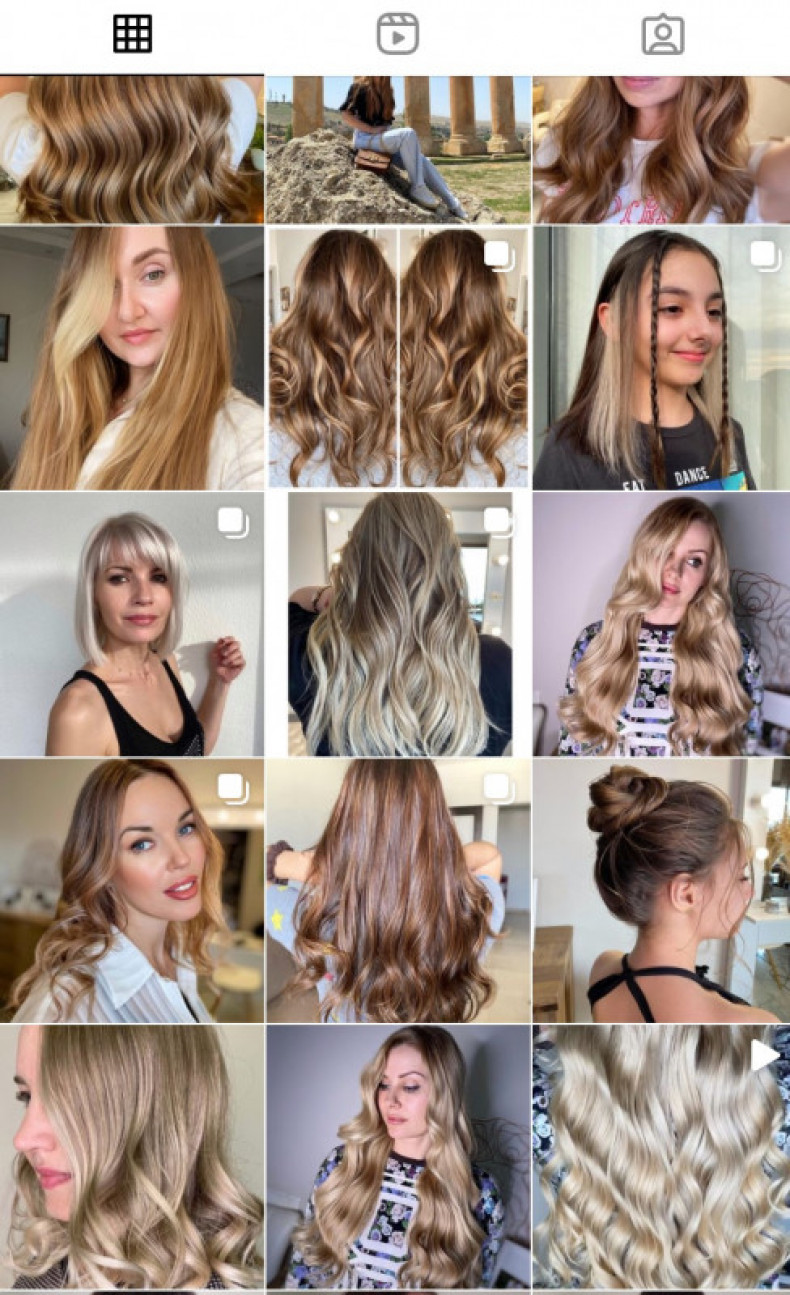790x1295 pixels.
Task: Switch to the tagged photos tab
Action: pos(662,35)
